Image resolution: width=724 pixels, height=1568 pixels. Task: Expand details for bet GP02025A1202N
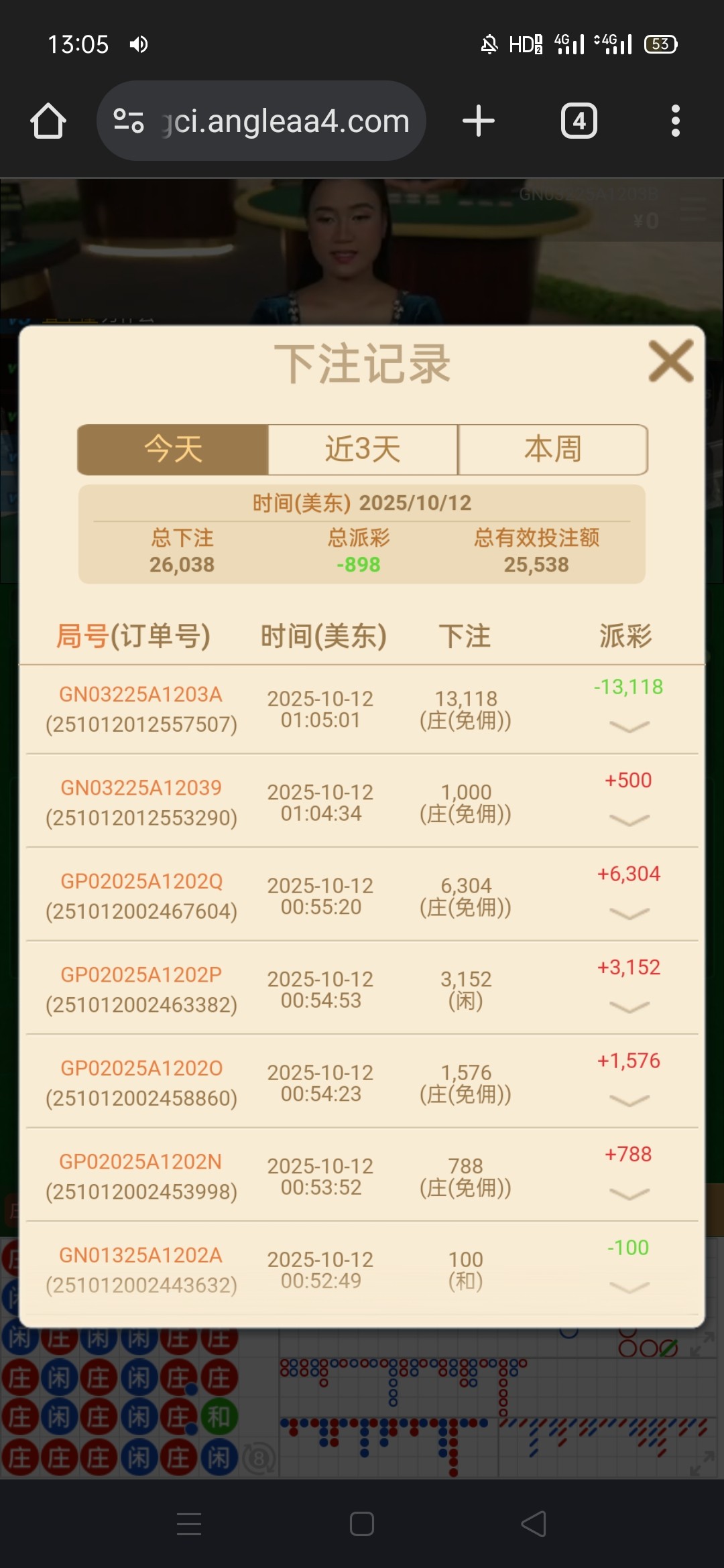tap(629, 1194)
